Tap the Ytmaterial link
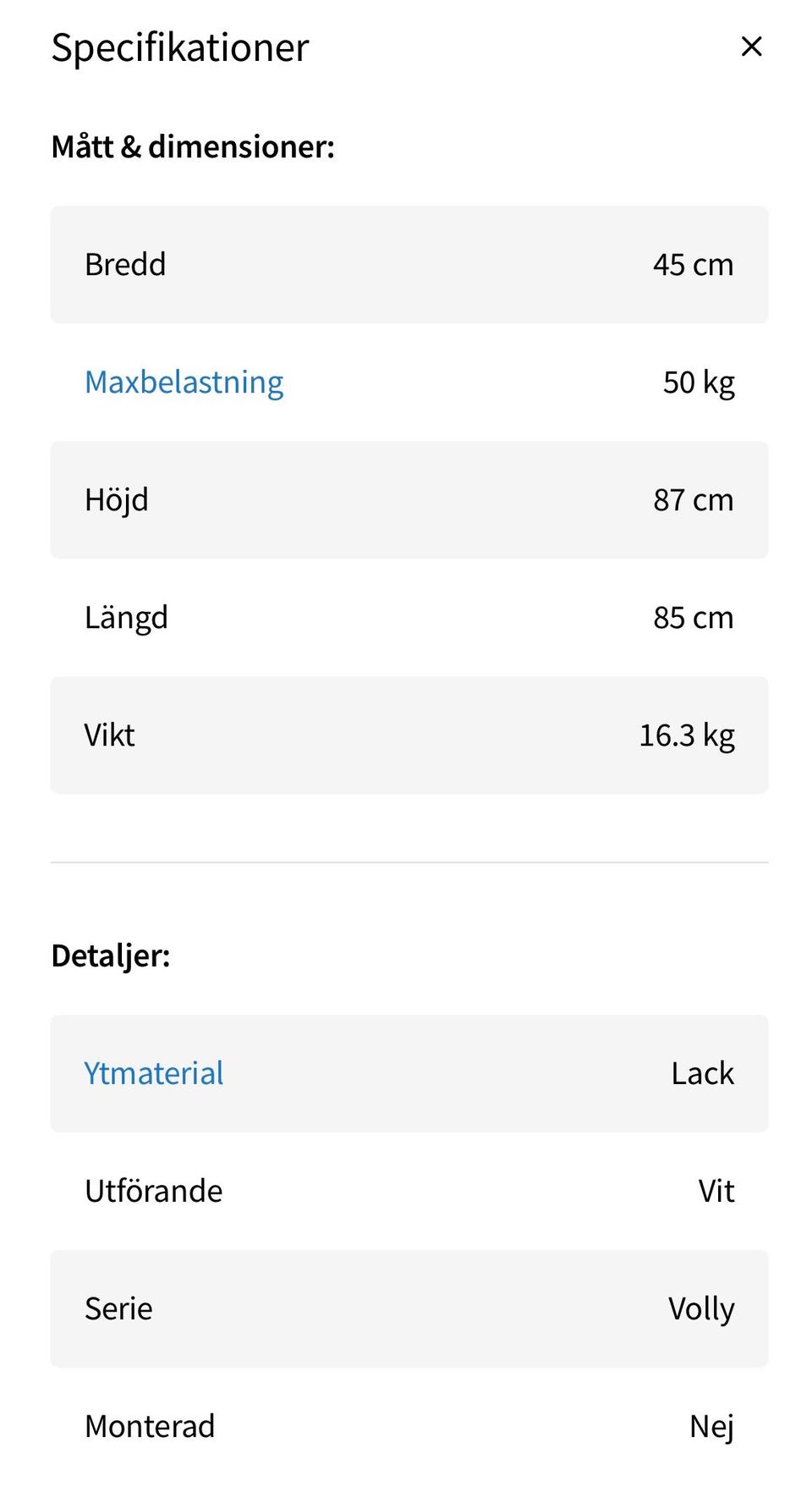The width and height of the screenshot is (812, 1498). [x=154, y=1073]
